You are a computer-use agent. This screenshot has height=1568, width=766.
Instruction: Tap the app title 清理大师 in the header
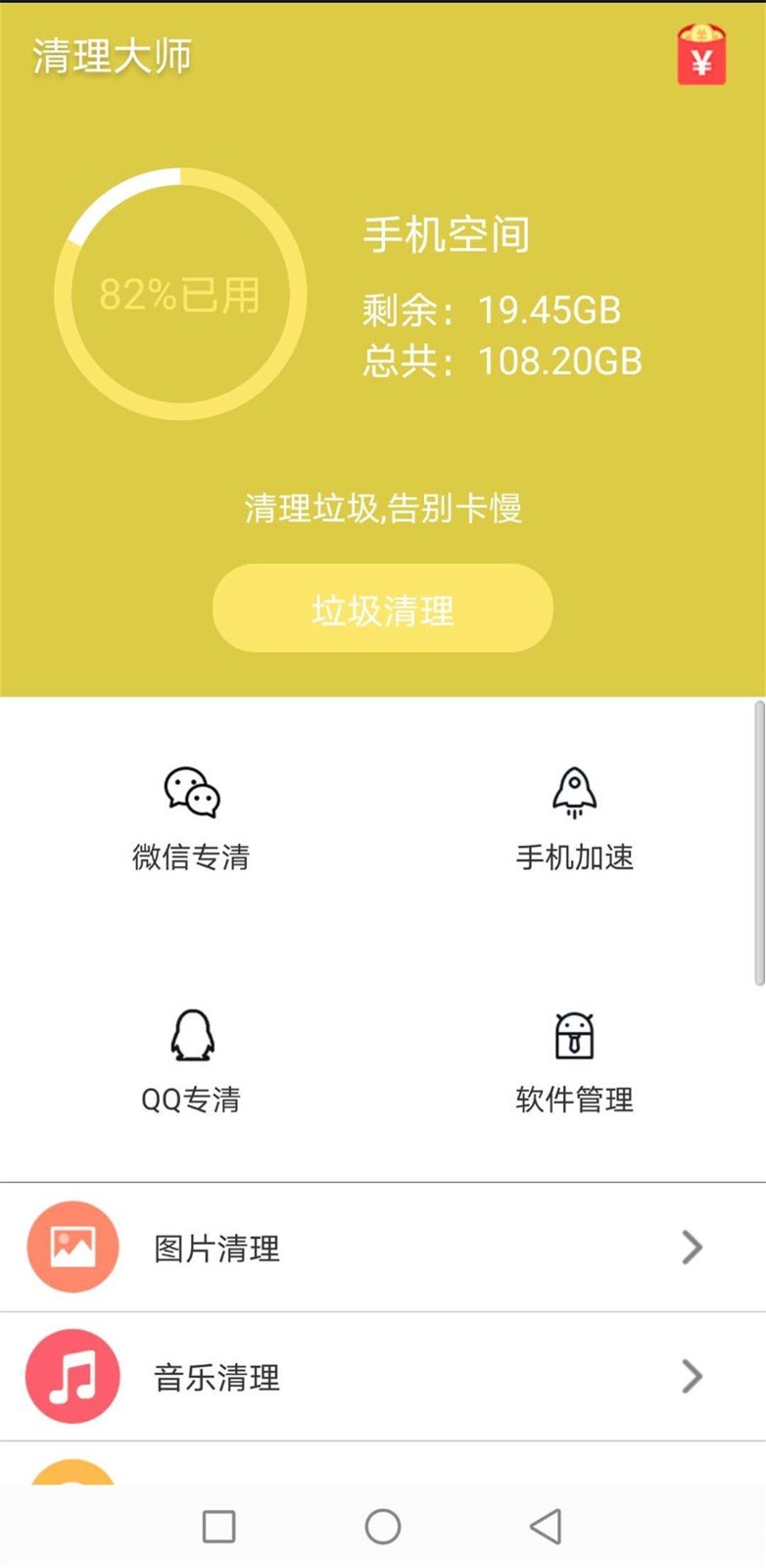(x=108, y=56)
